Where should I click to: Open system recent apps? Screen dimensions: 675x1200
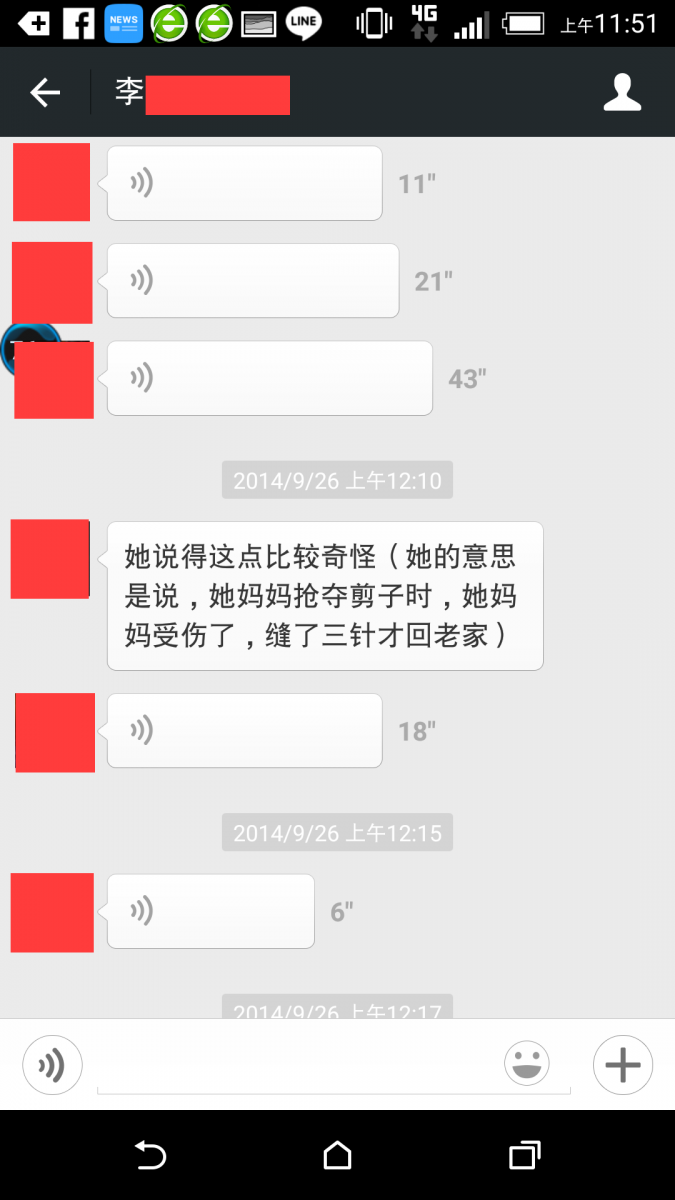[x=524, y=1156]
